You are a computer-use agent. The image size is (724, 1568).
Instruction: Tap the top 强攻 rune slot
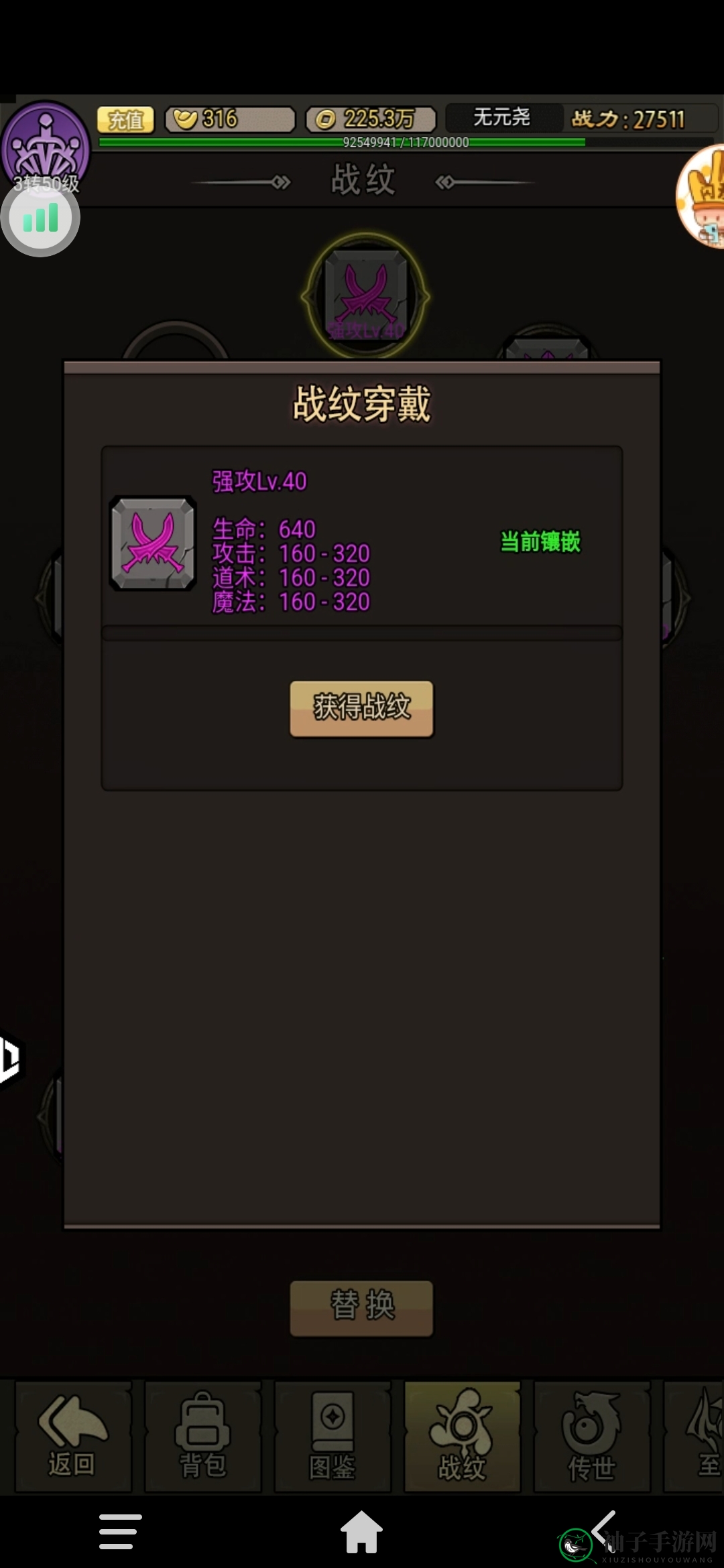365,295
